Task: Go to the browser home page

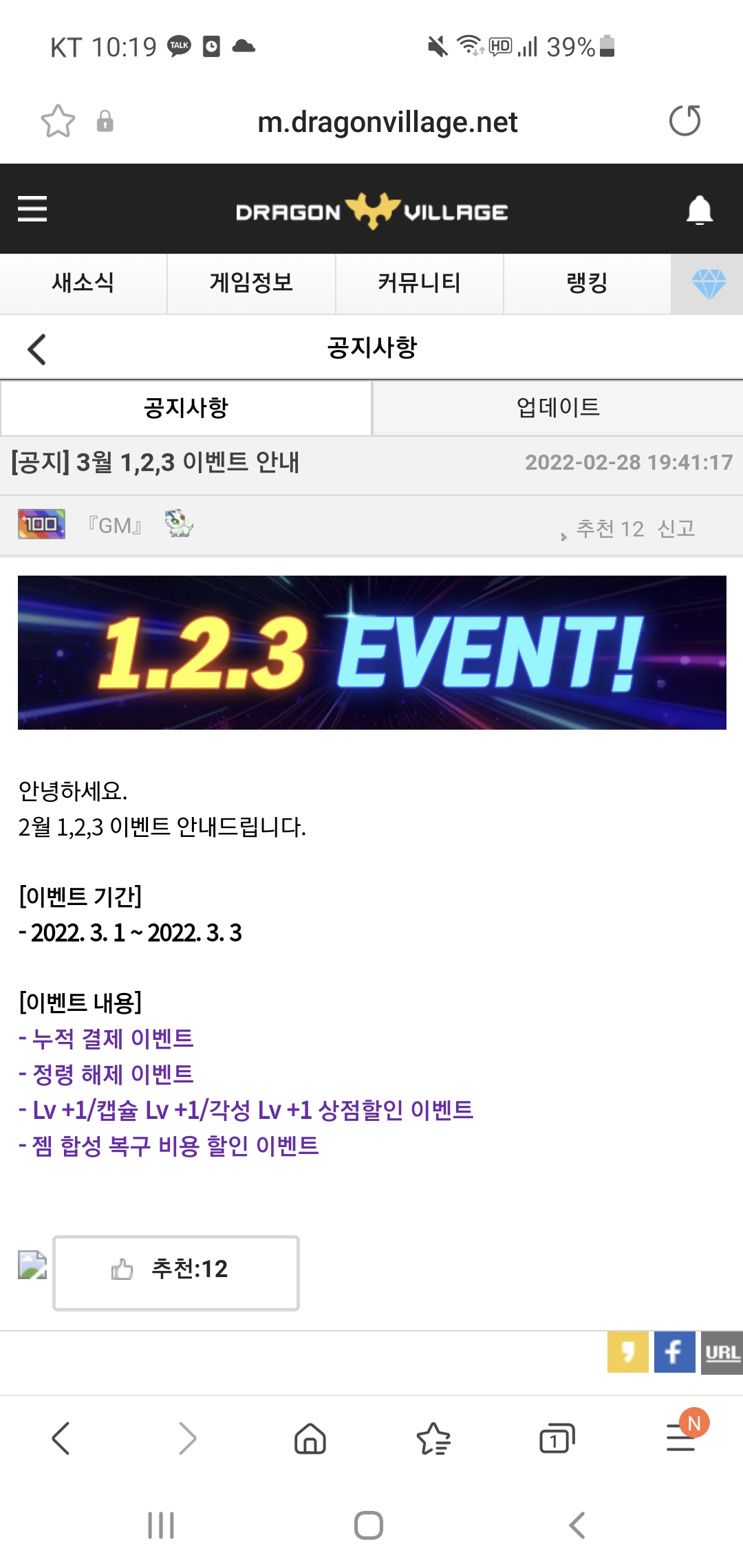Action: 310,1439
